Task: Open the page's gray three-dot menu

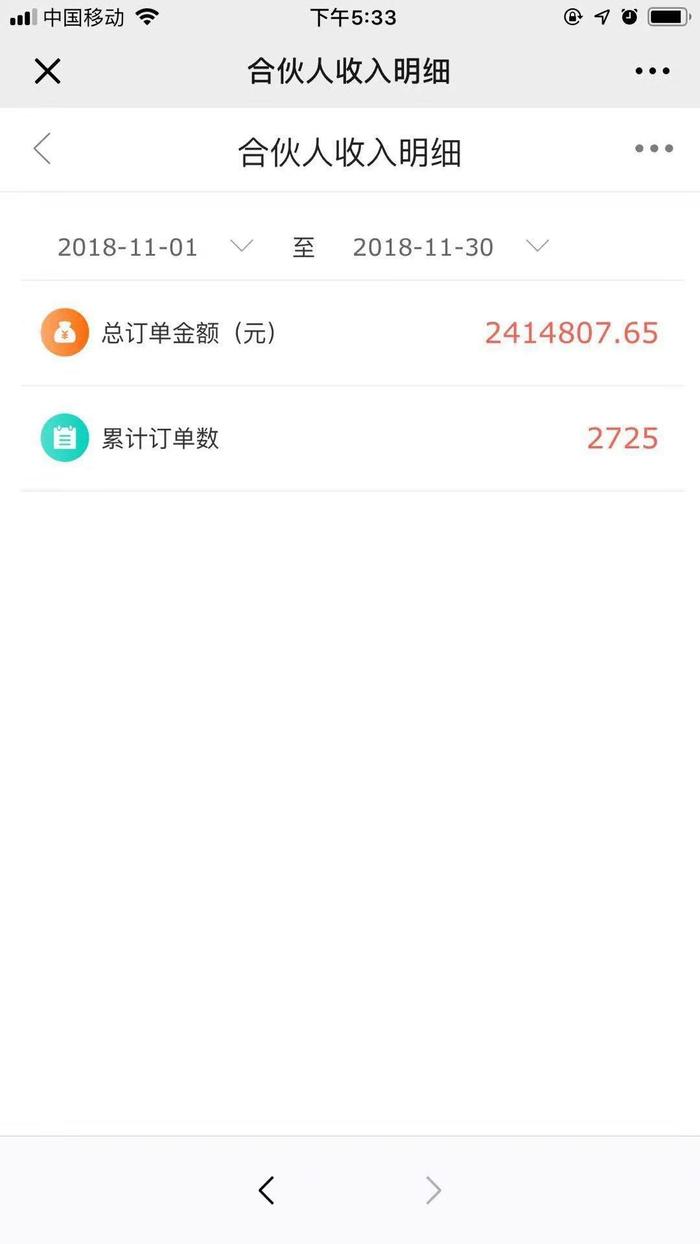Action: [654, 149]
